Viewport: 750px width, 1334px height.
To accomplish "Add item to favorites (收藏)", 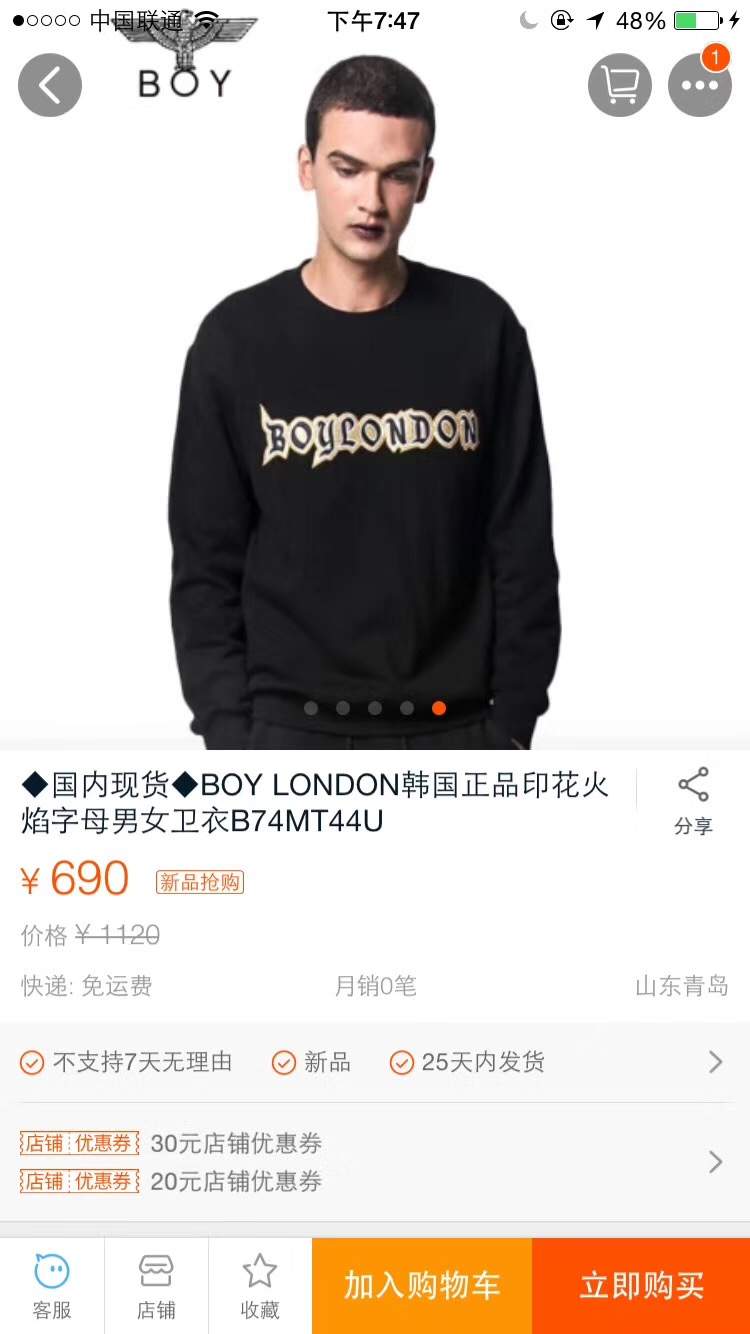I will pos(260,1286).
